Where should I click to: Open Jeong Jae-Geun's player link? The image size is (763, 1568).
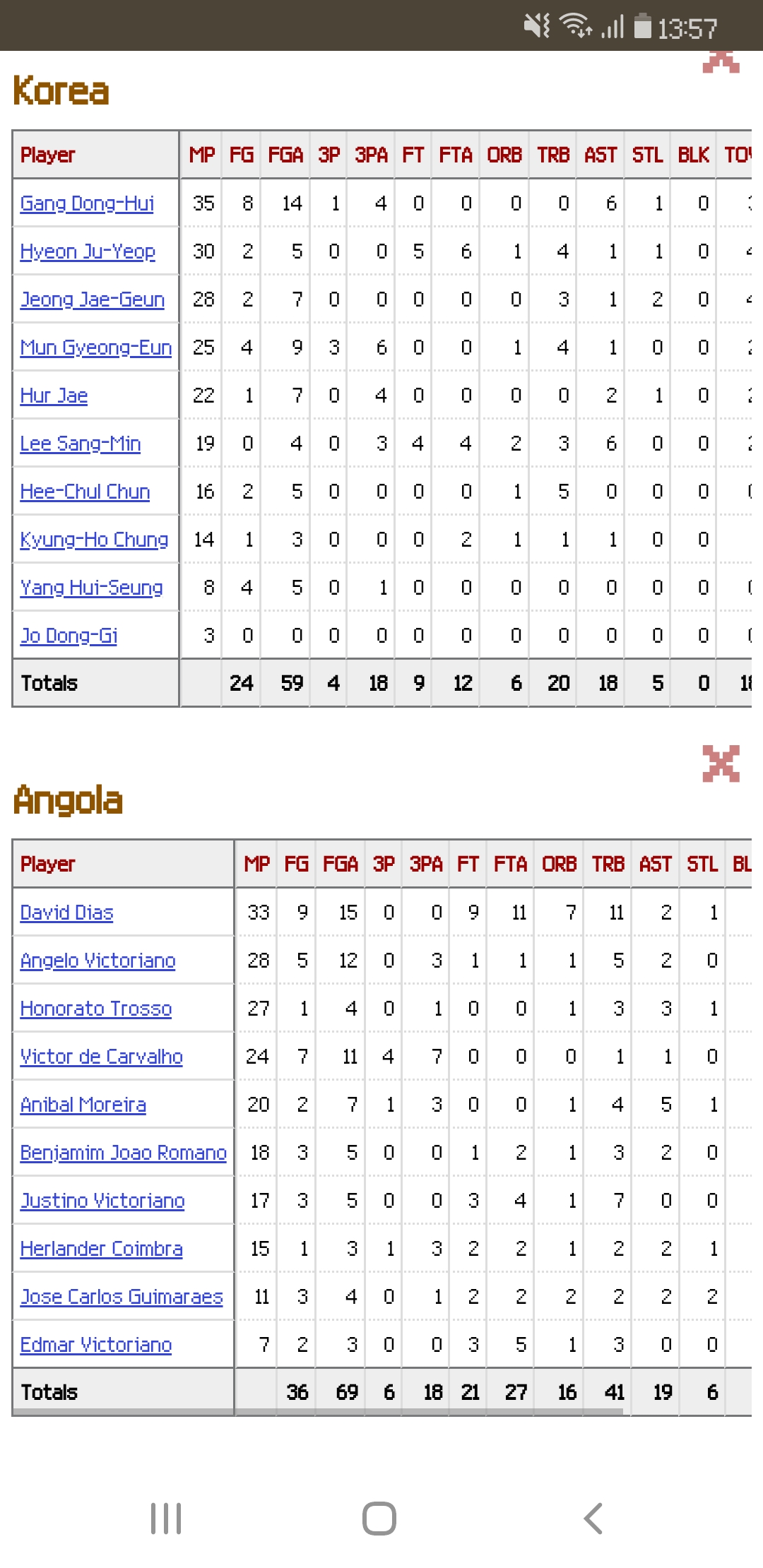pyautogui.click(x=92, y=299)
